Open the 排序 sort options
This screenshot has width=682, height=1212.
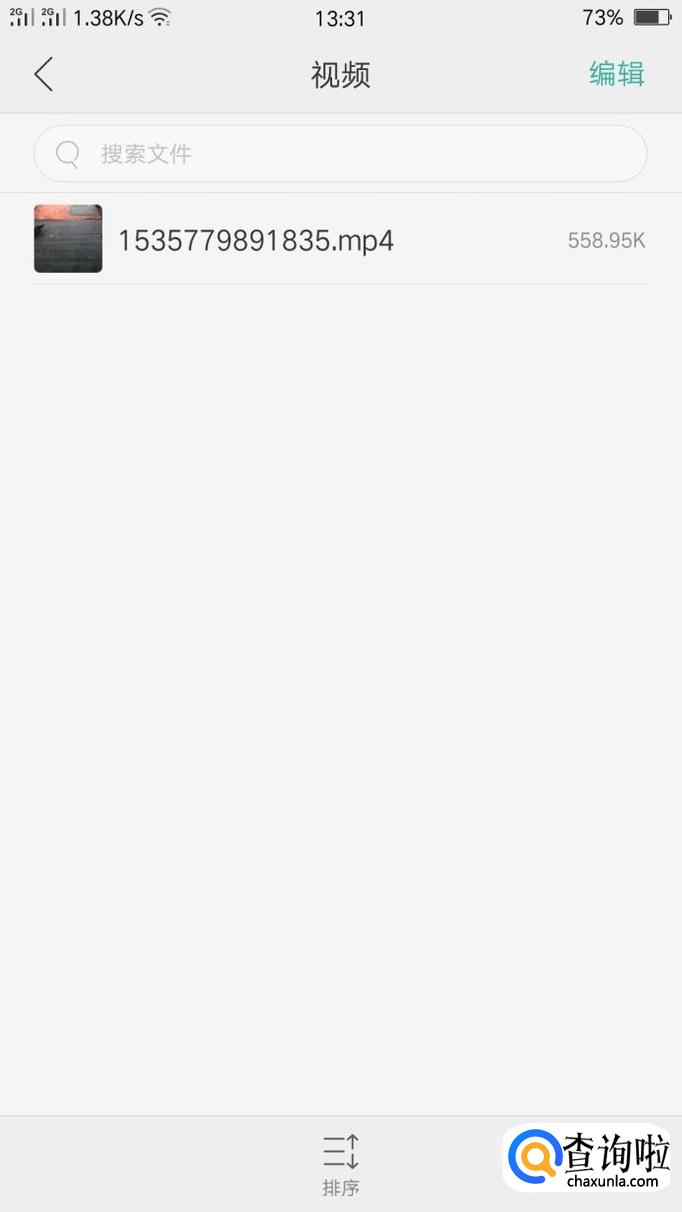pyautogui.click(x=341, y=1165)
